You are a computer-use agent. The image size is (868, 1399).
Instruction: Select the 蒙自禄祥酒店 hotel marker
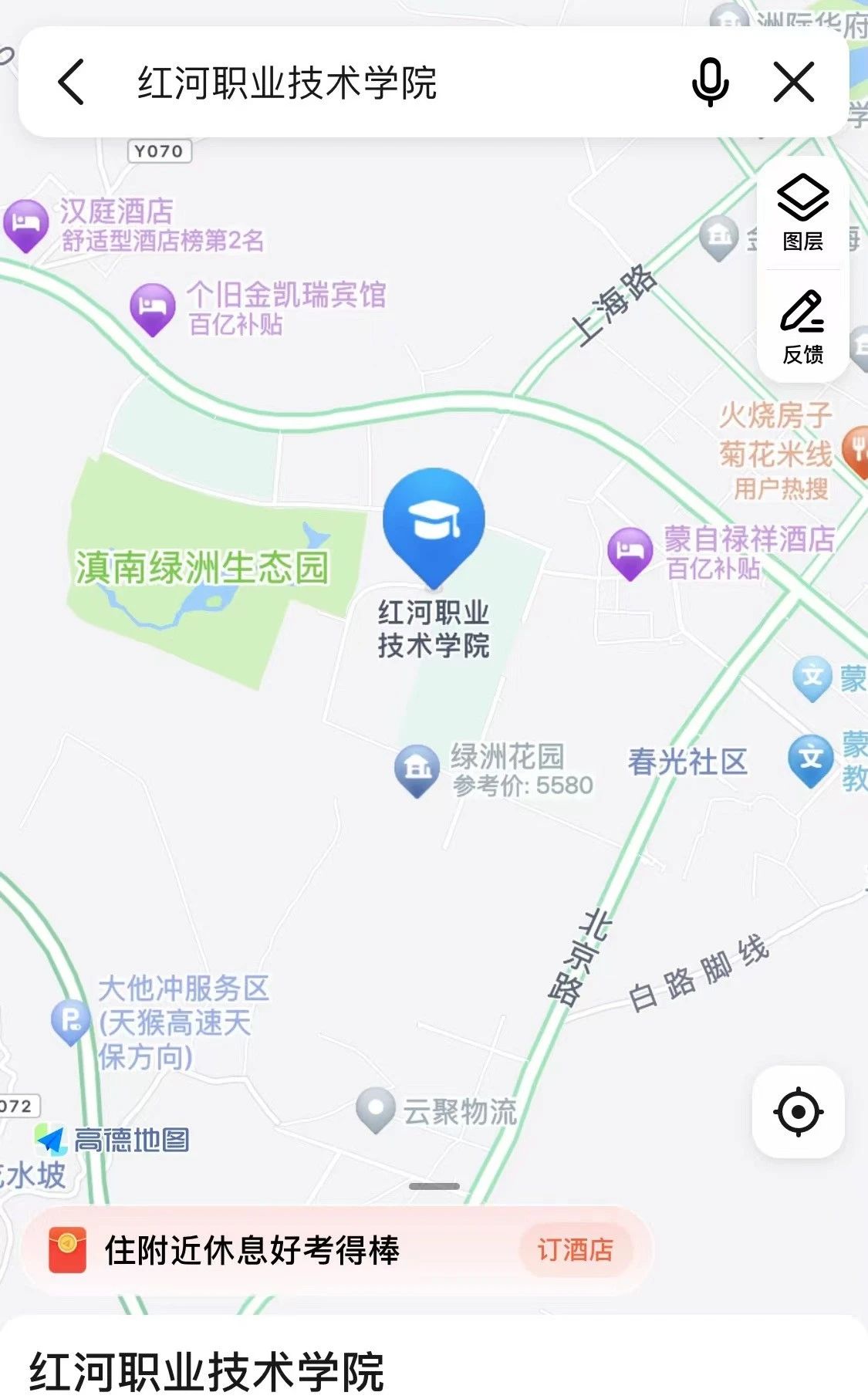[x=630, y=553]
